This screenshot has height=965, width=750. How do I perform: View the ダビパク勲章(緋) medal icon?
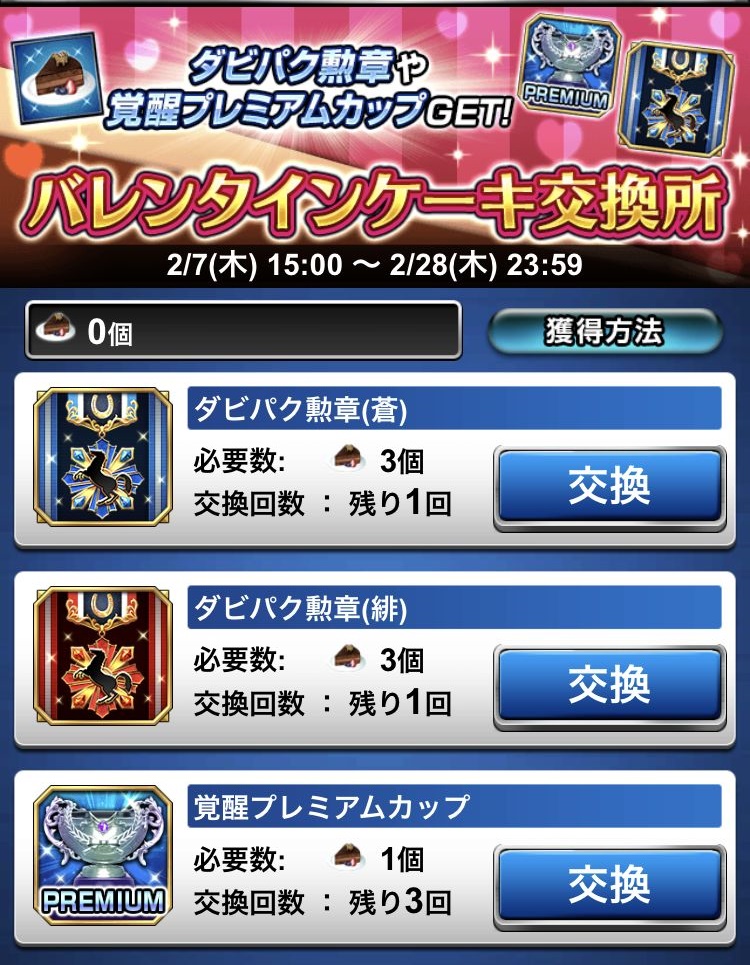102,655
